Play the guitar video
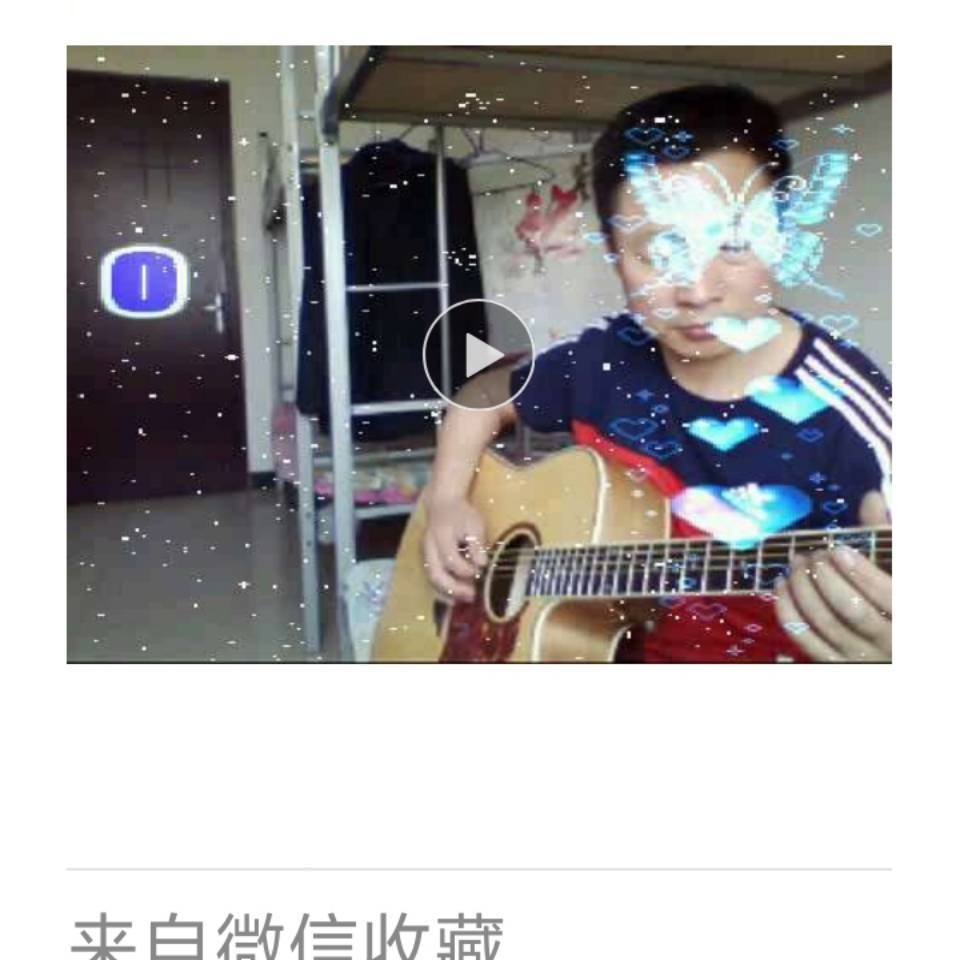This screenshot has width=960, height=960. [478, 354]
